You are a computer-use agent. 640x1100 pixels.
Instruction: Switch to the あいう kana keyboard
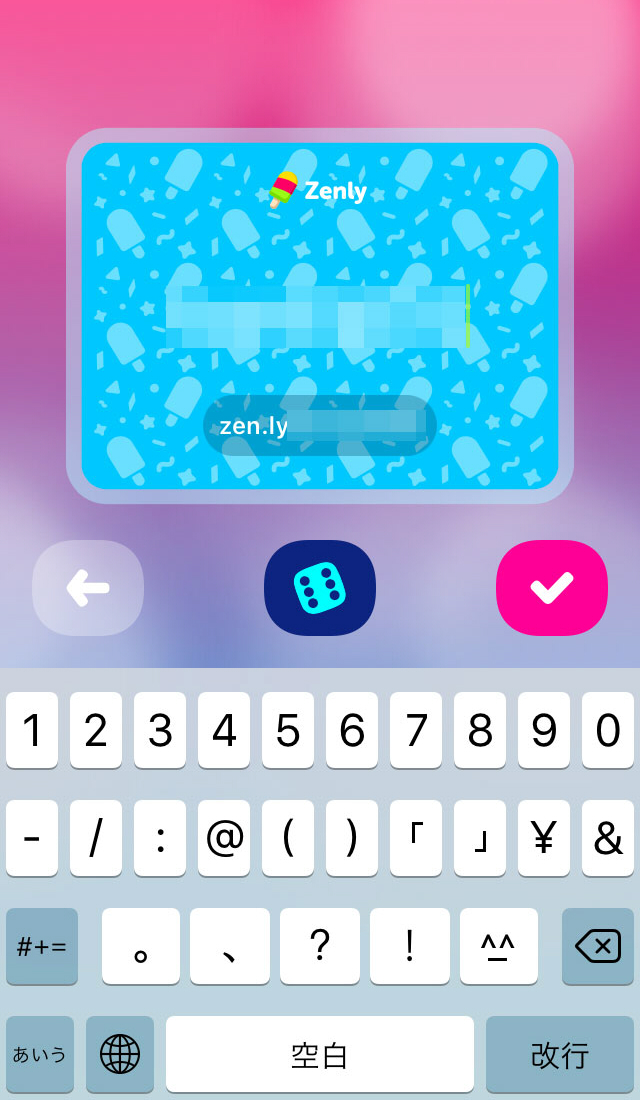(40, 1054)
